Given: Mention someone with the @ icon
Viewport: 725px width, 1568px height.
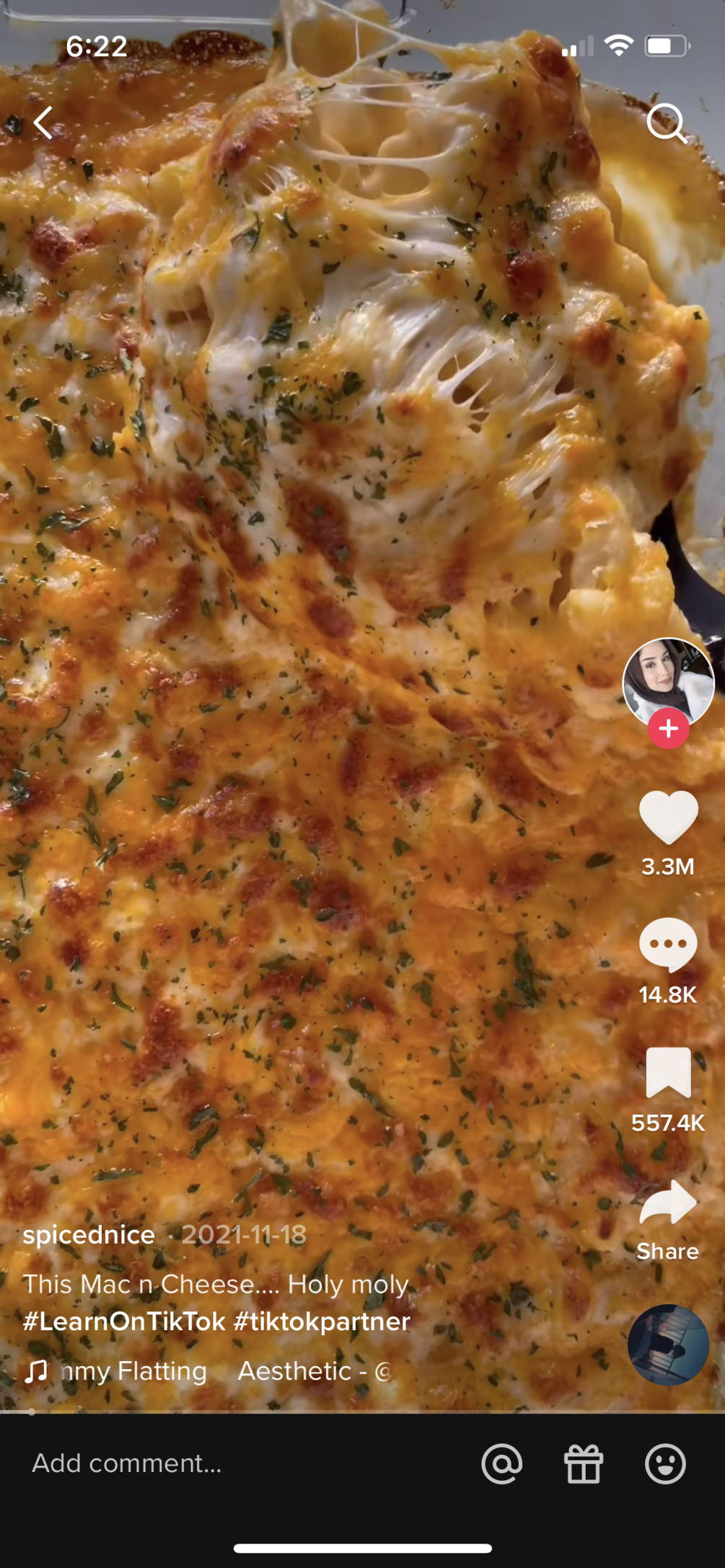Looking at the screenshot, I should pyautogui.click(x=501, y=1463).
